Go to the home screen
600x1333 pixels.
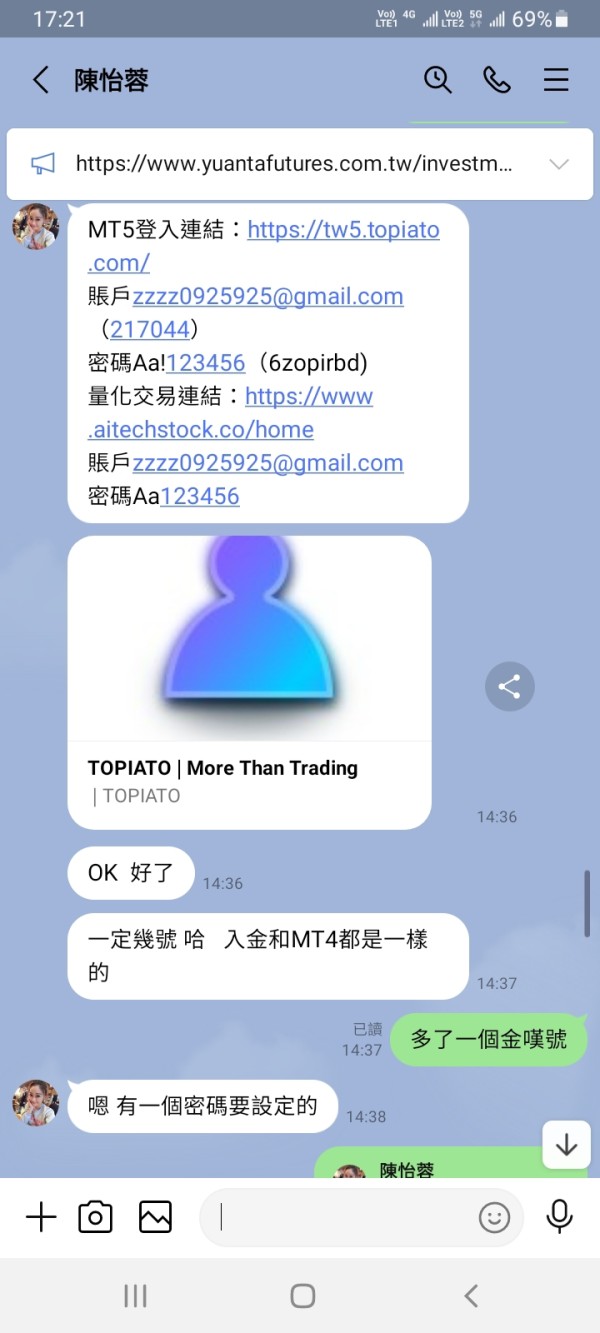302,1296
